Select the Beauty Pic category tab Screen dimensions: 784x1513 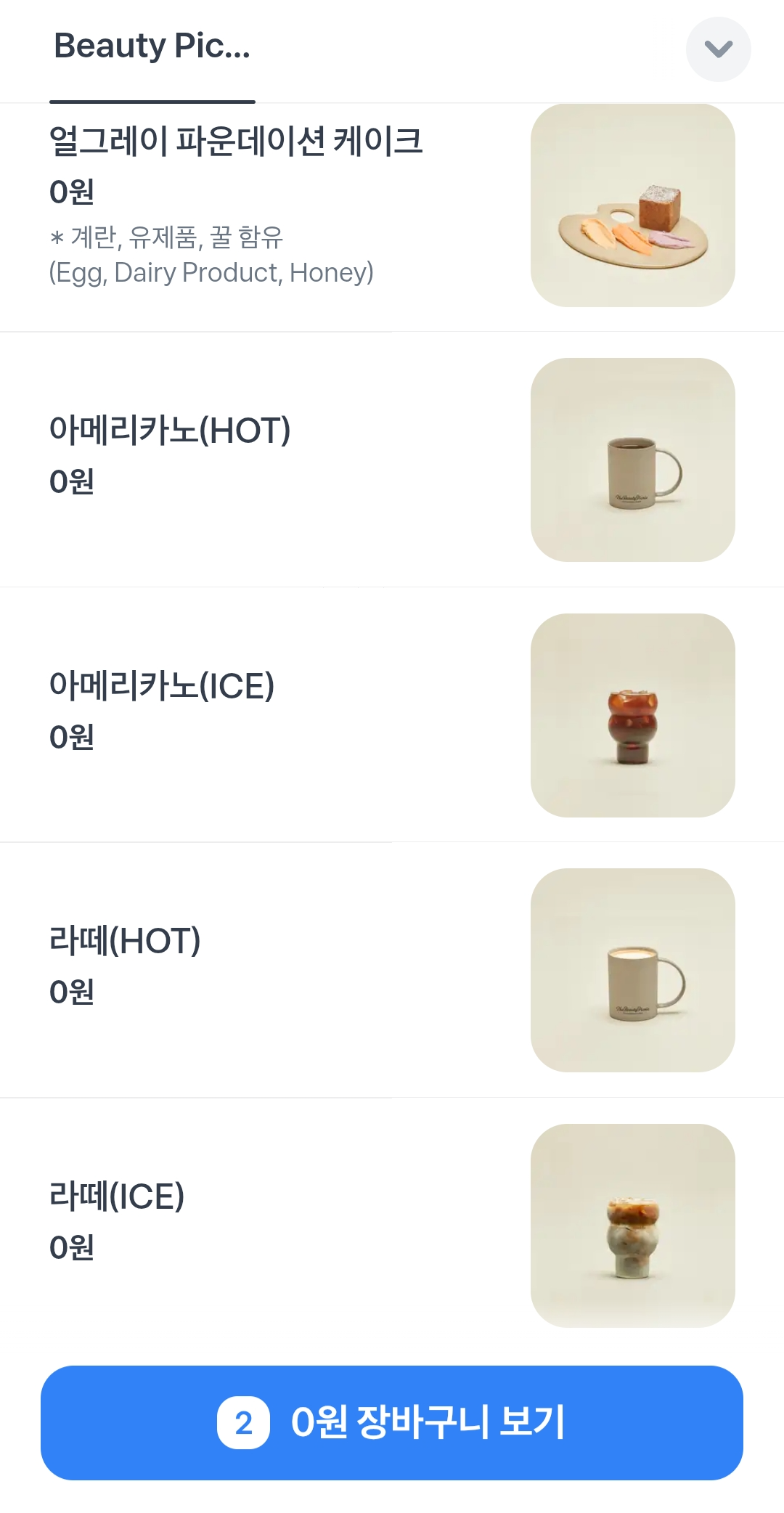(x=152, y=47)
